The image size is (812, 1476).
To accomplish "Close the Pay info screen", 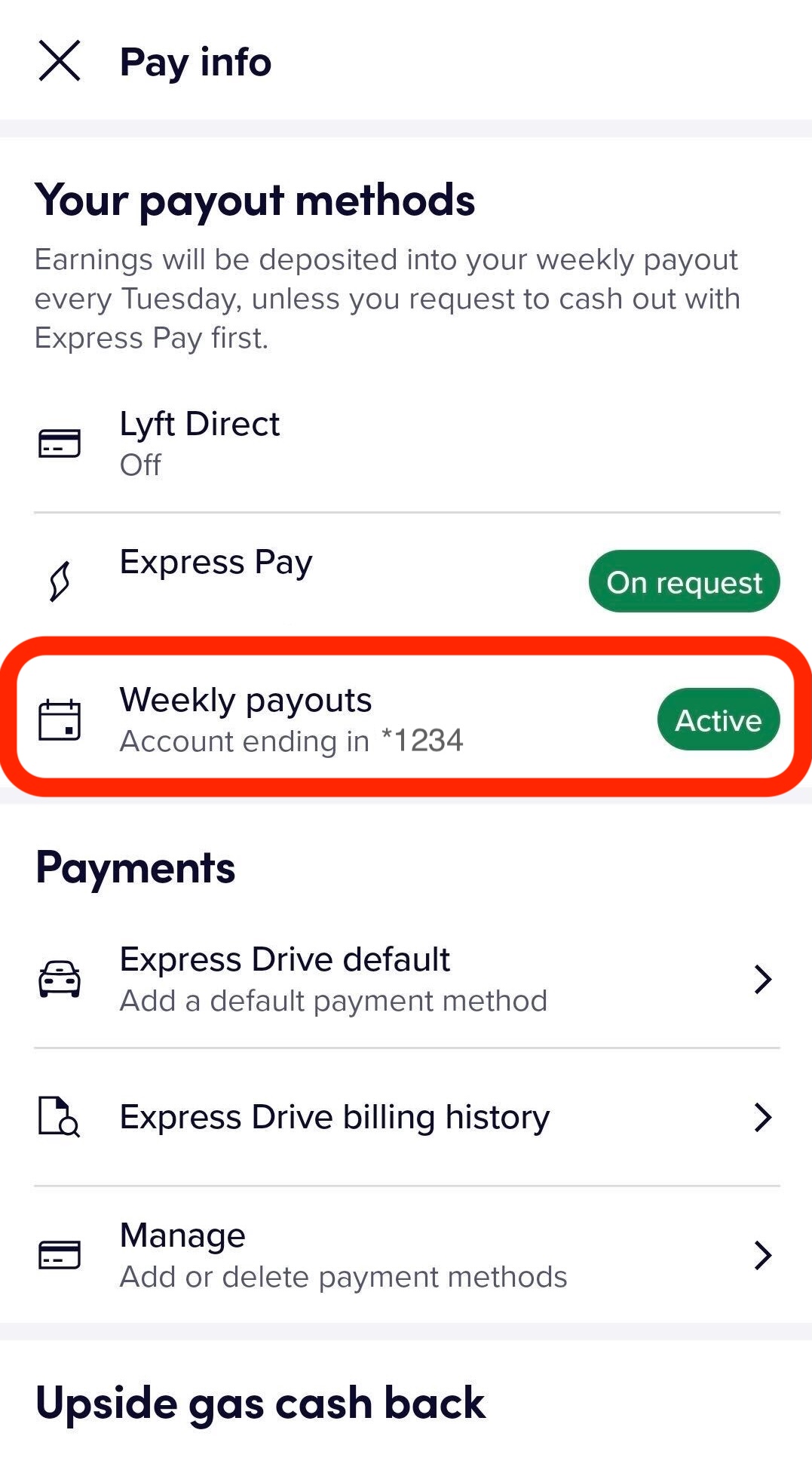I will pyautogui.click(x=60, y=61).
